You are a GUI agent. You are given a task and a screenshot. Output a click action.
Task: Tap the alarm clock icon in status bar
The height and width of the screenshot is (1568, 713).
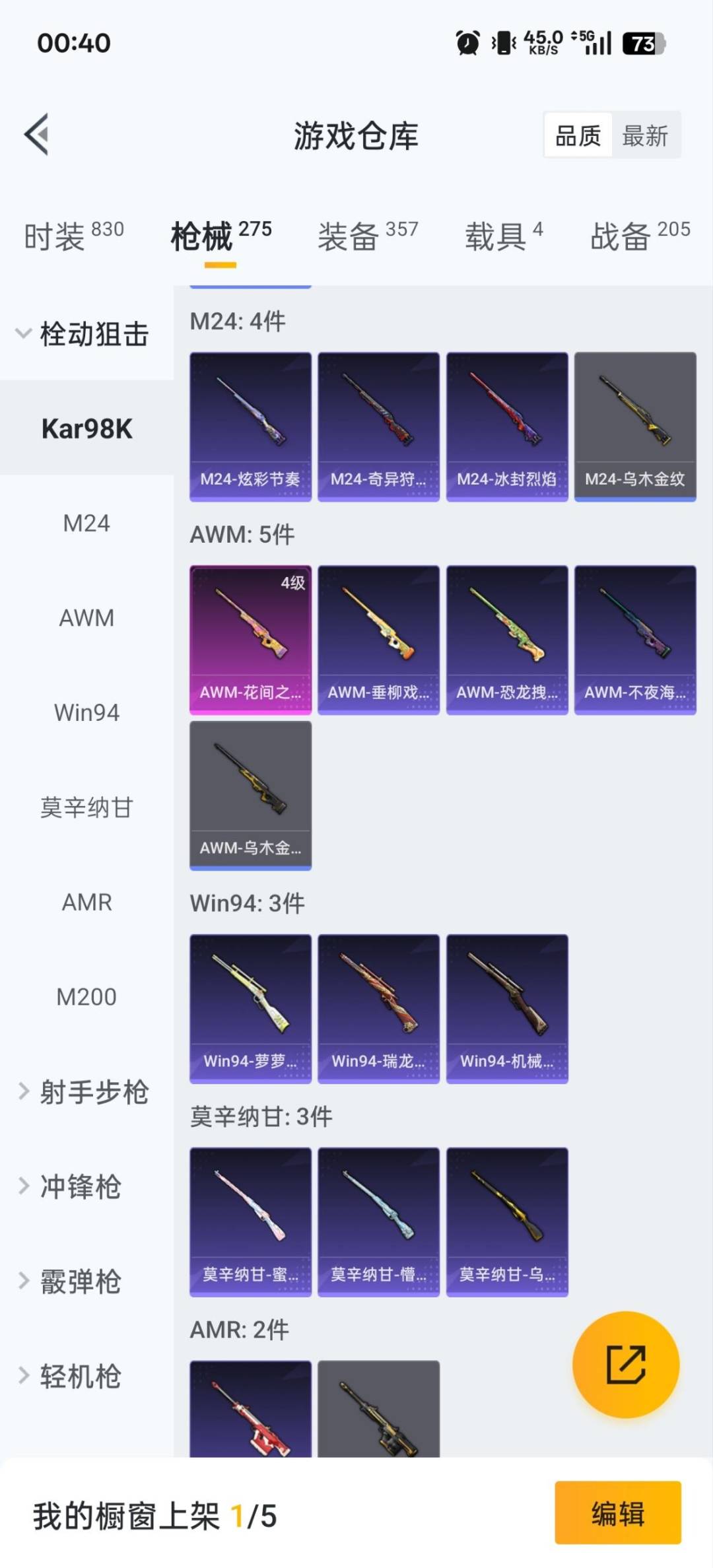pyautogui.click(x=466, y=44)
